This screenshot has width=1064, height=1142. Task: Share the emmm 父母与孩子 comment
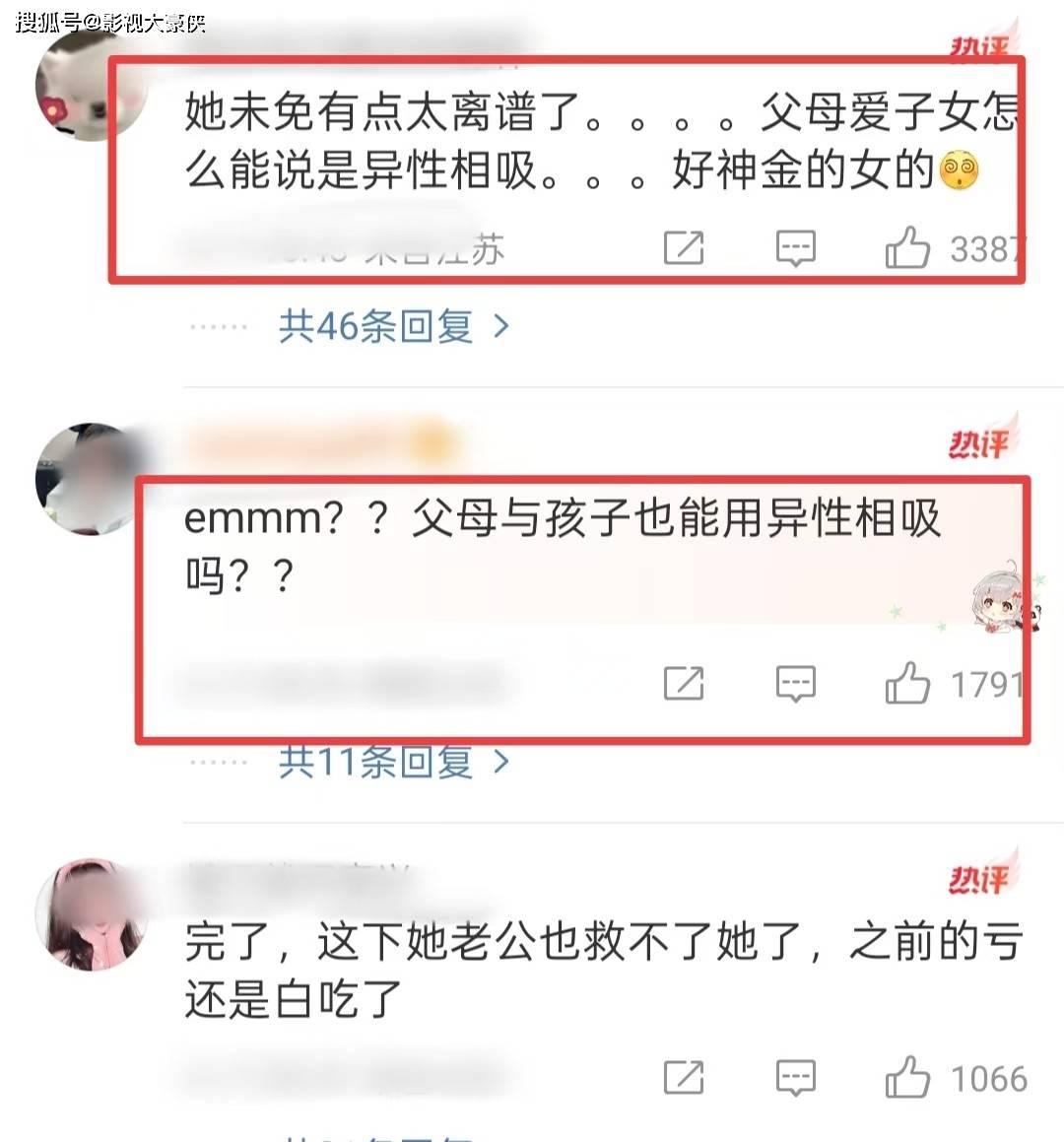click(x=684, y=683)
